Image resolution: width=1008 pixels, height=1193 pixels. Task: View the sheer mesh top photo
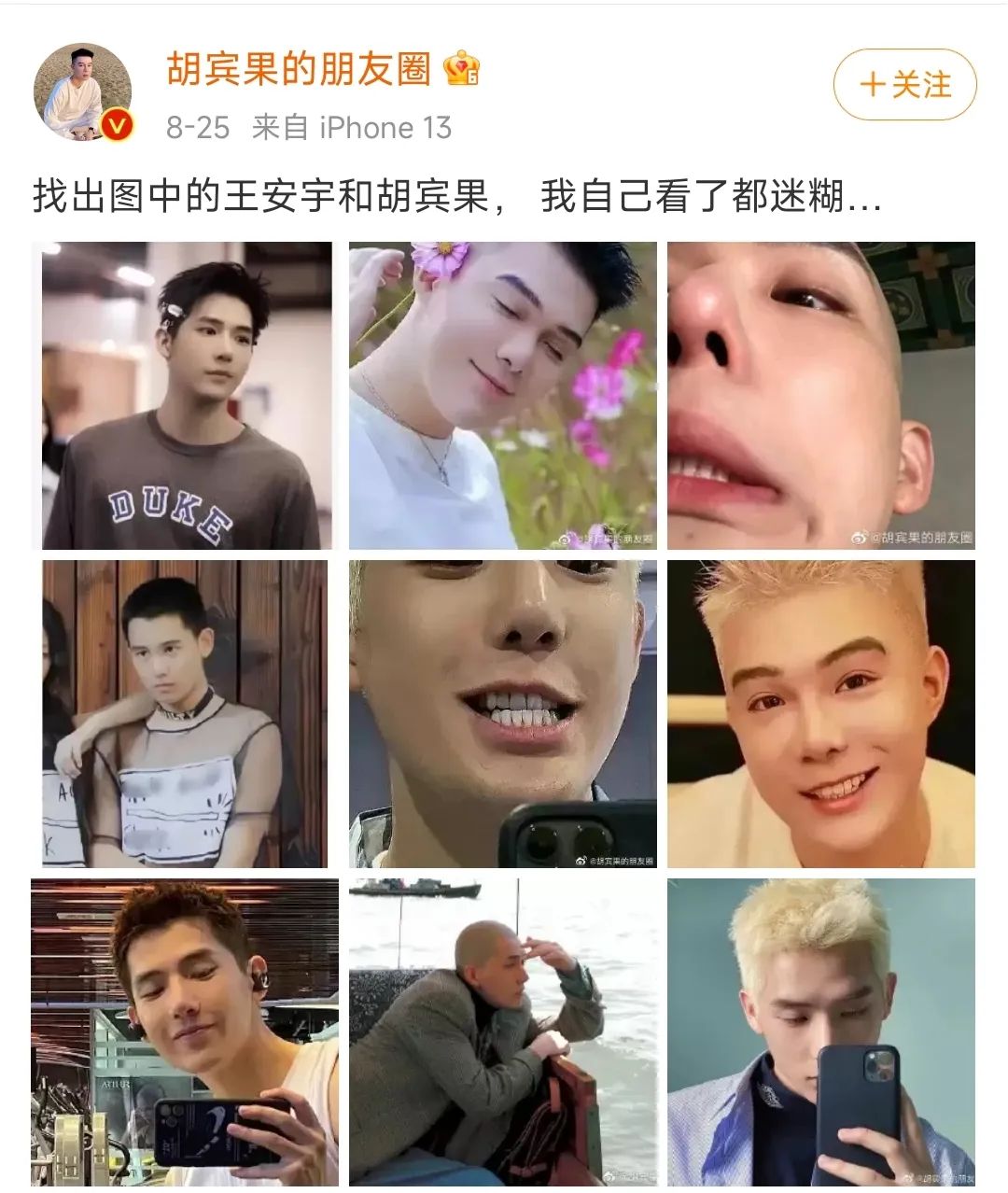point(185,714)
